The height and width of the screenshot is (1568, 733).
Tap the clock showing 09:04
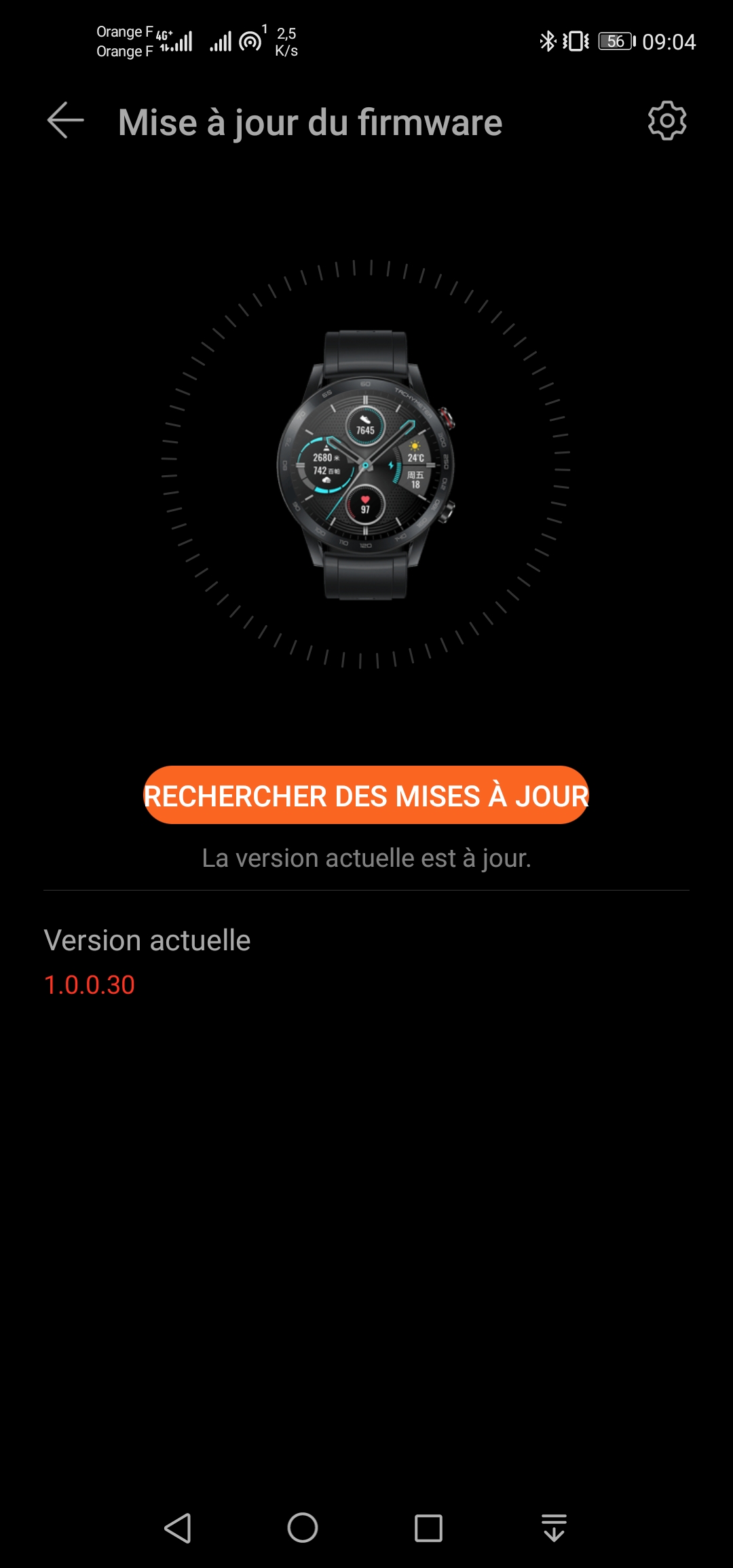coord(669,41)
